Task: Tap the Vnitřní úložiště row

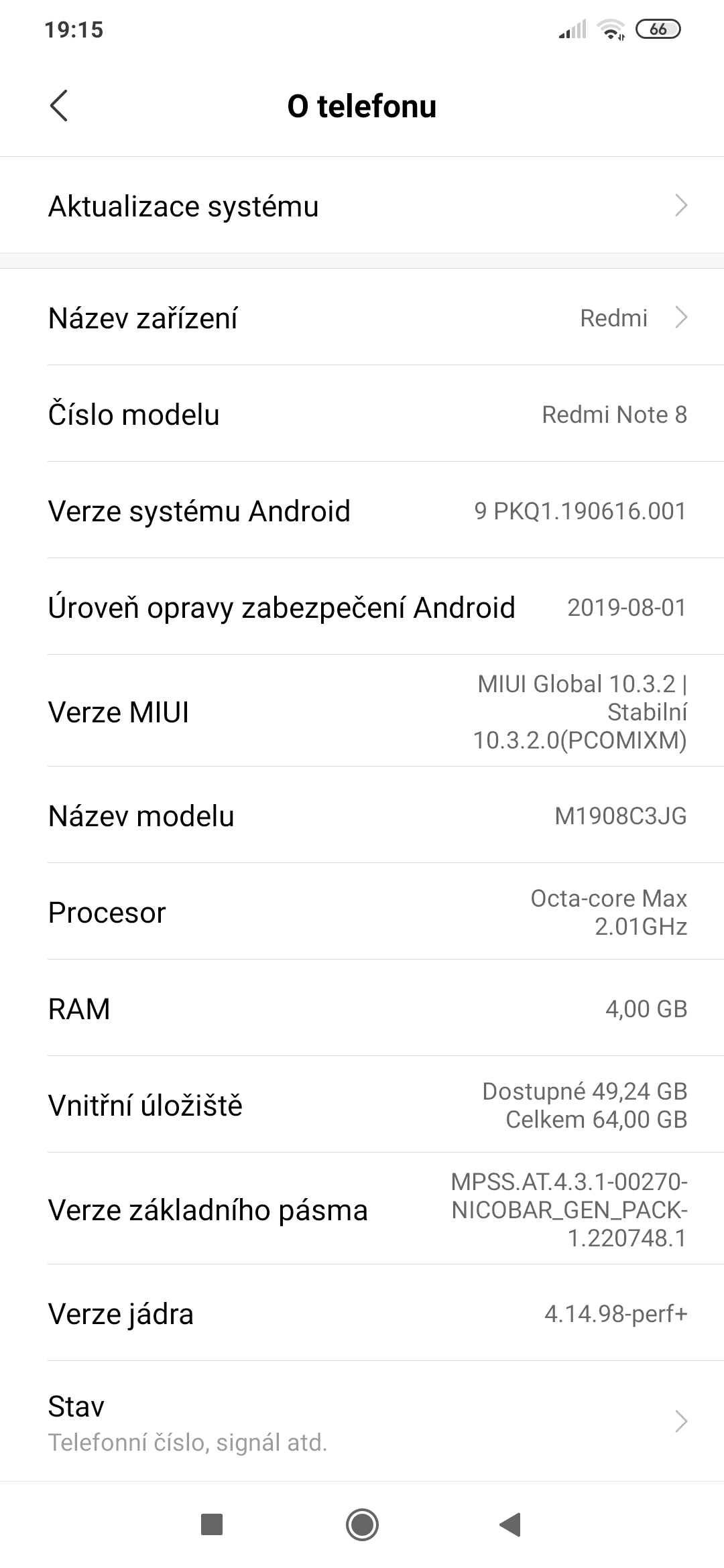Action: pyautogui.click(x=362, y=1105)
